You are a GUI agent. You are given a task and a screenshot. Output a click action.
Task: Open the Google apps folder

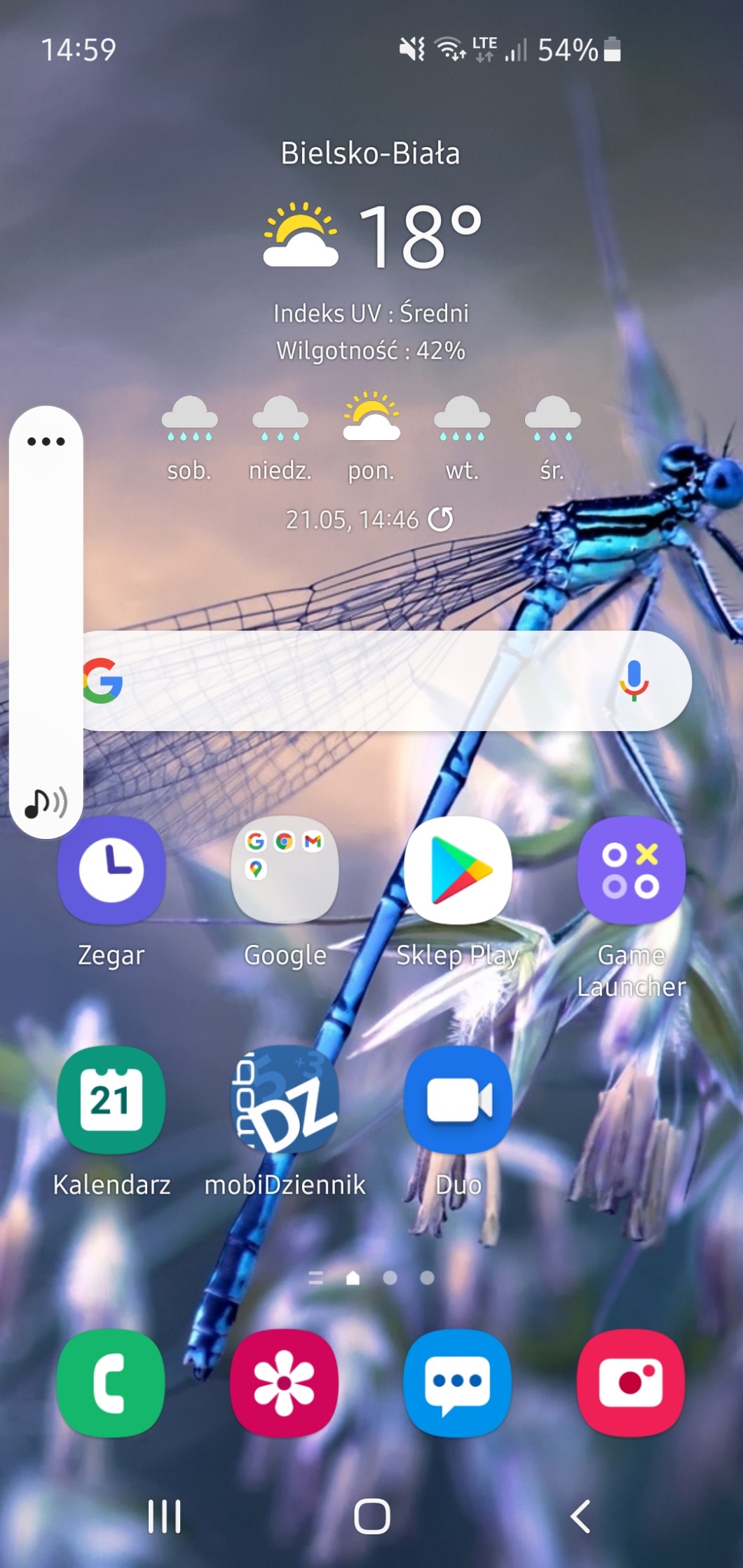pyautogui.click(x=285, y=870)
